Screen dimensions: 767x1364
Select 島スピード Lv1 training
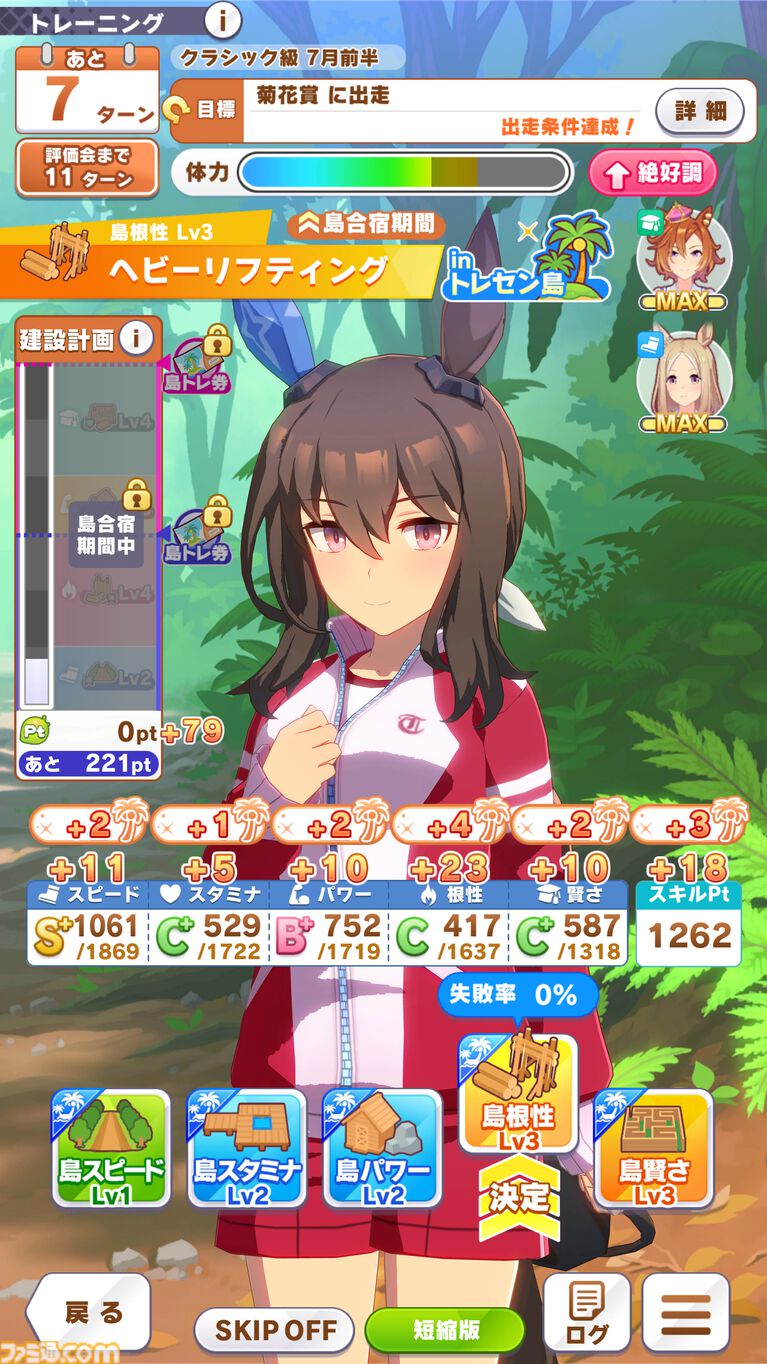[x=111, y=1148]
